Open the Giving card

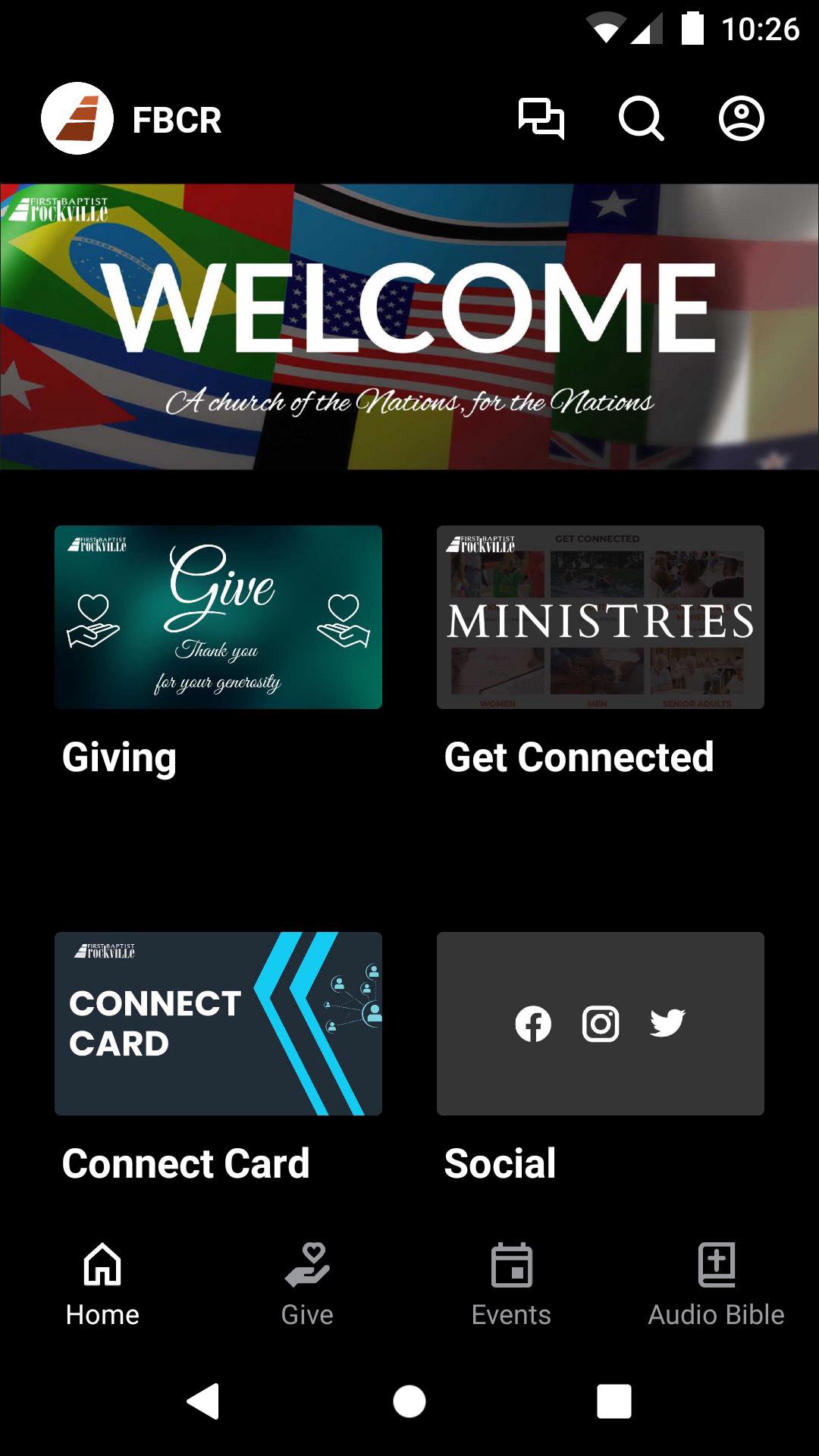coord(218,617)
